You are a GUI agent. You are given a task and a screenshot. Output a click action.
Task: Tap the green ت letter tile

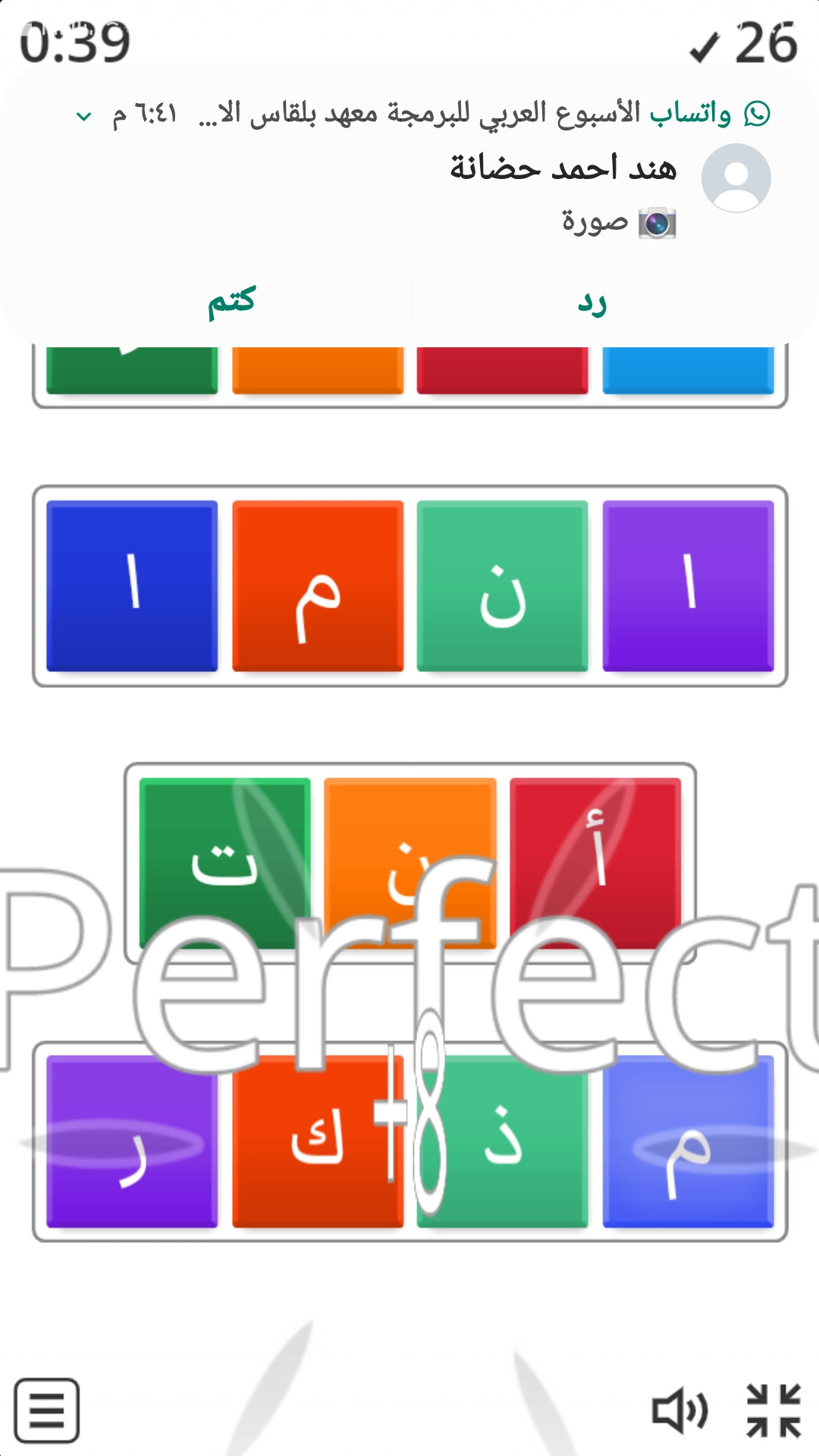point(225,863)
